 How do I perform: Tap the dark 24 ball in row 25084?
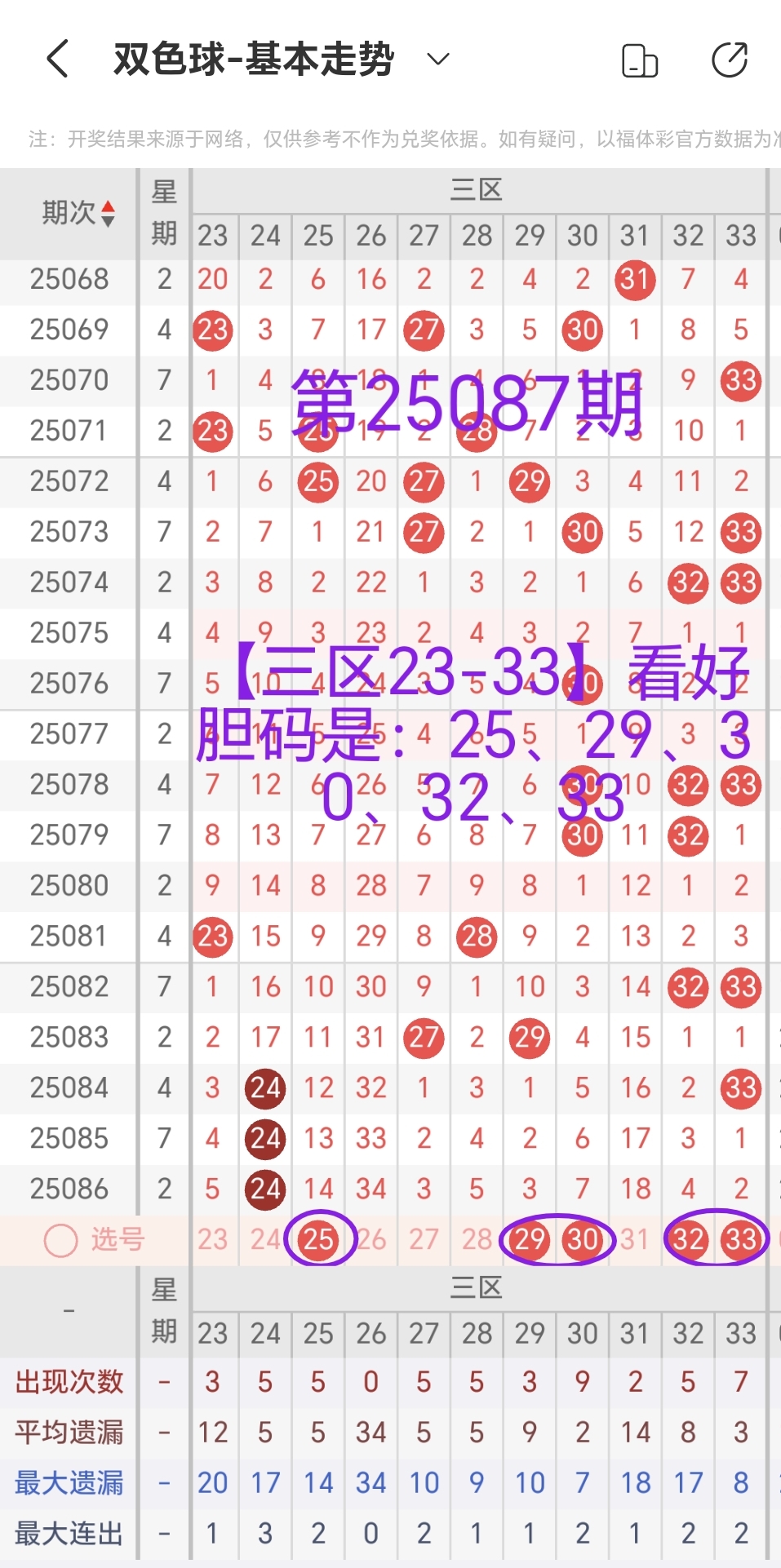tap(265, 1088)
